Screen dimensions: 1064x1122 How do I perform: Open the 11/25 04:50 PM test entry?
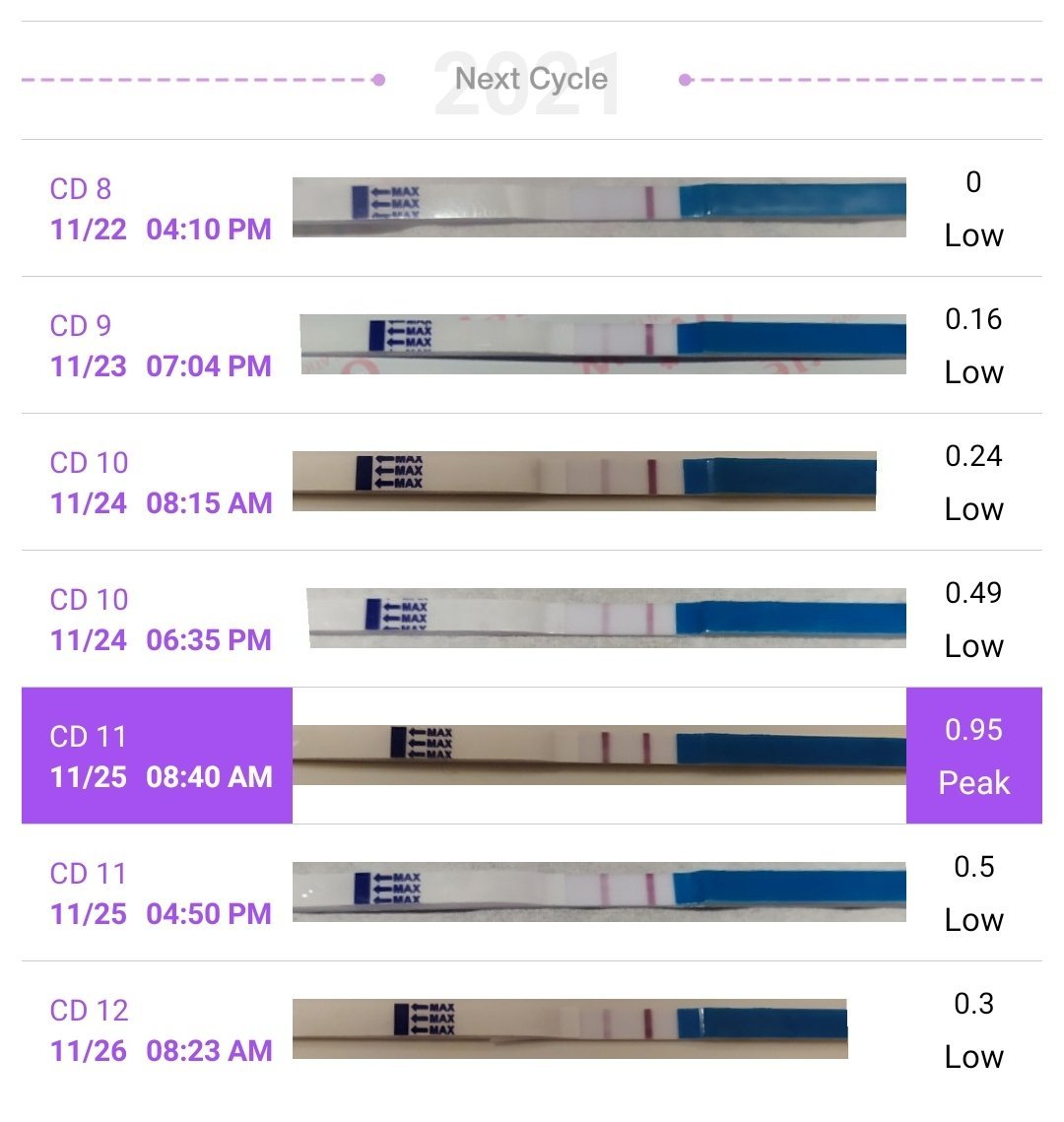pos(532,892)
